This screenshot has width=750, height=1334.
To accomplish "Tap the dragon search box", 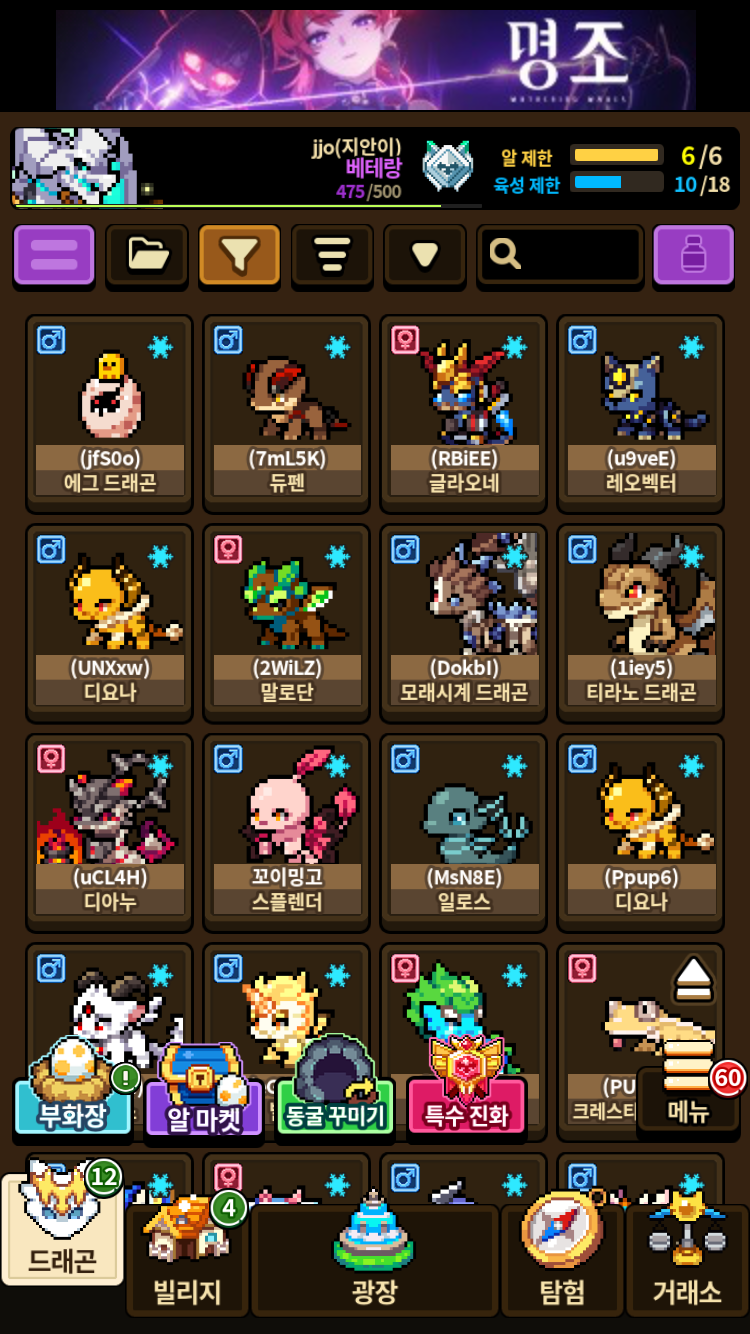I will pyautogui.click(x=560, y=255).
